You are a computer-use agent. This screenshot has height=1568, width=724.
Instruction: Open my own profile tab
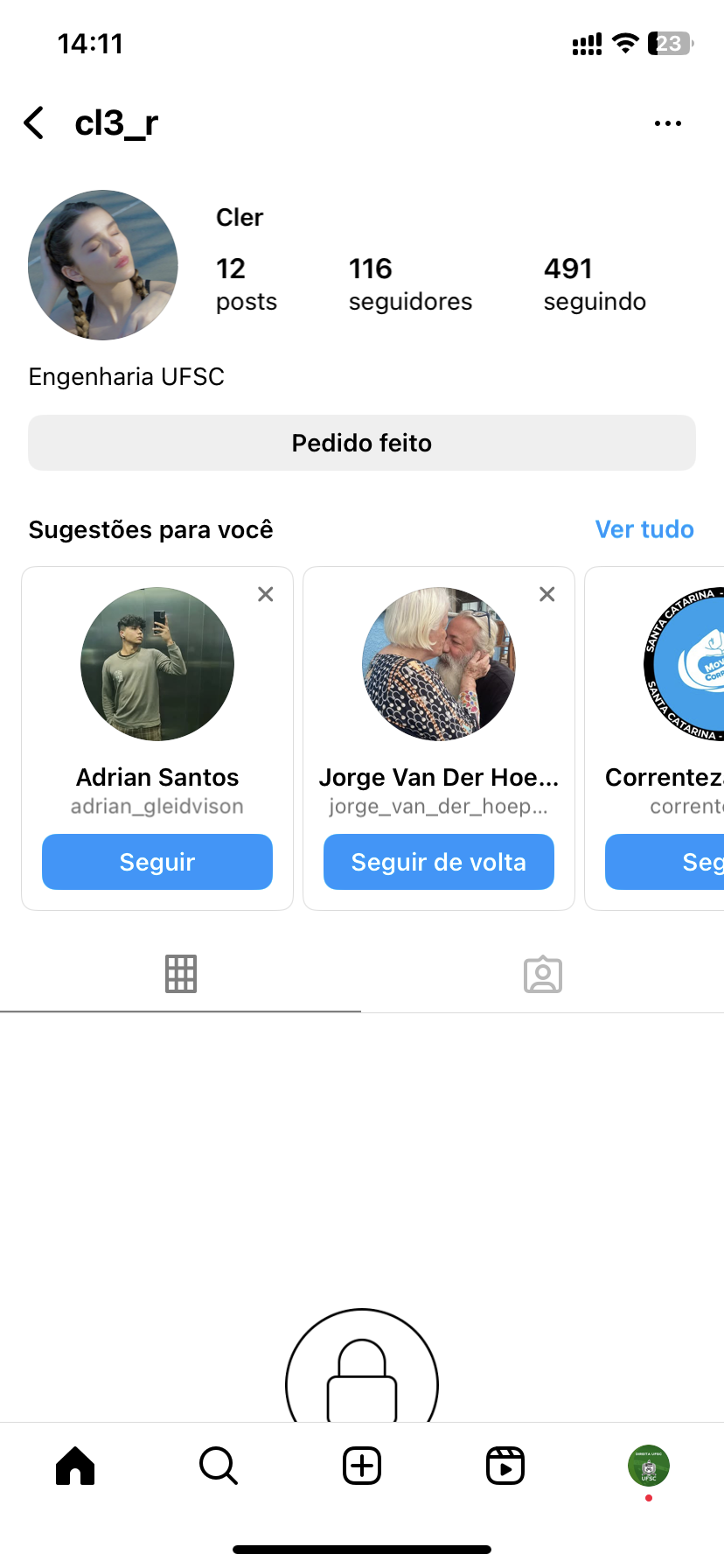click(x=649, y=1466)
